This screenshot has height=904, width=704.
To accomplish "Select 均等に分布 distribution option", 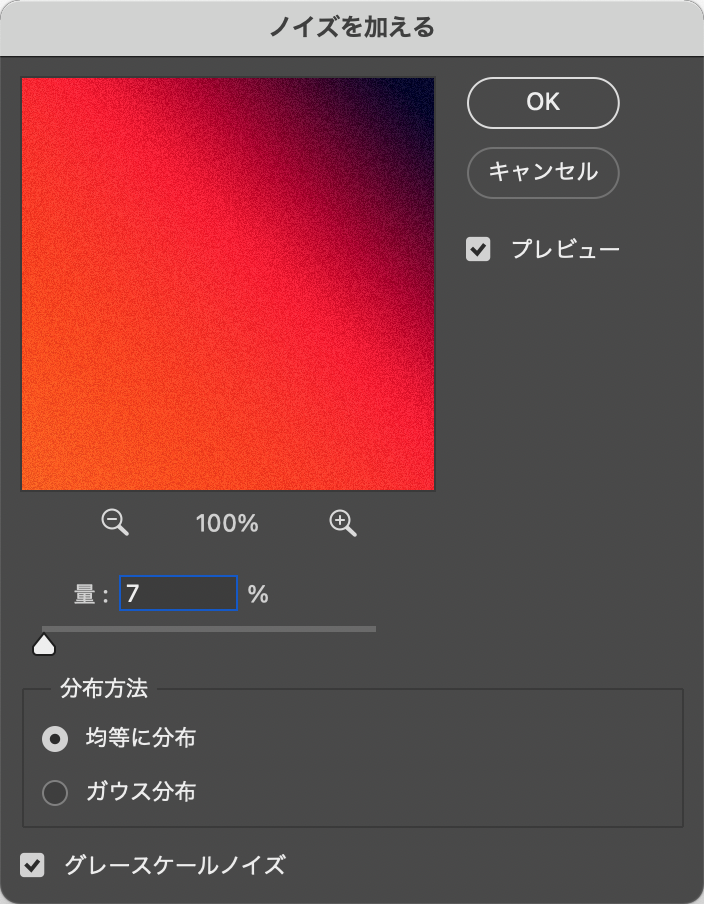I will point(55,739).
